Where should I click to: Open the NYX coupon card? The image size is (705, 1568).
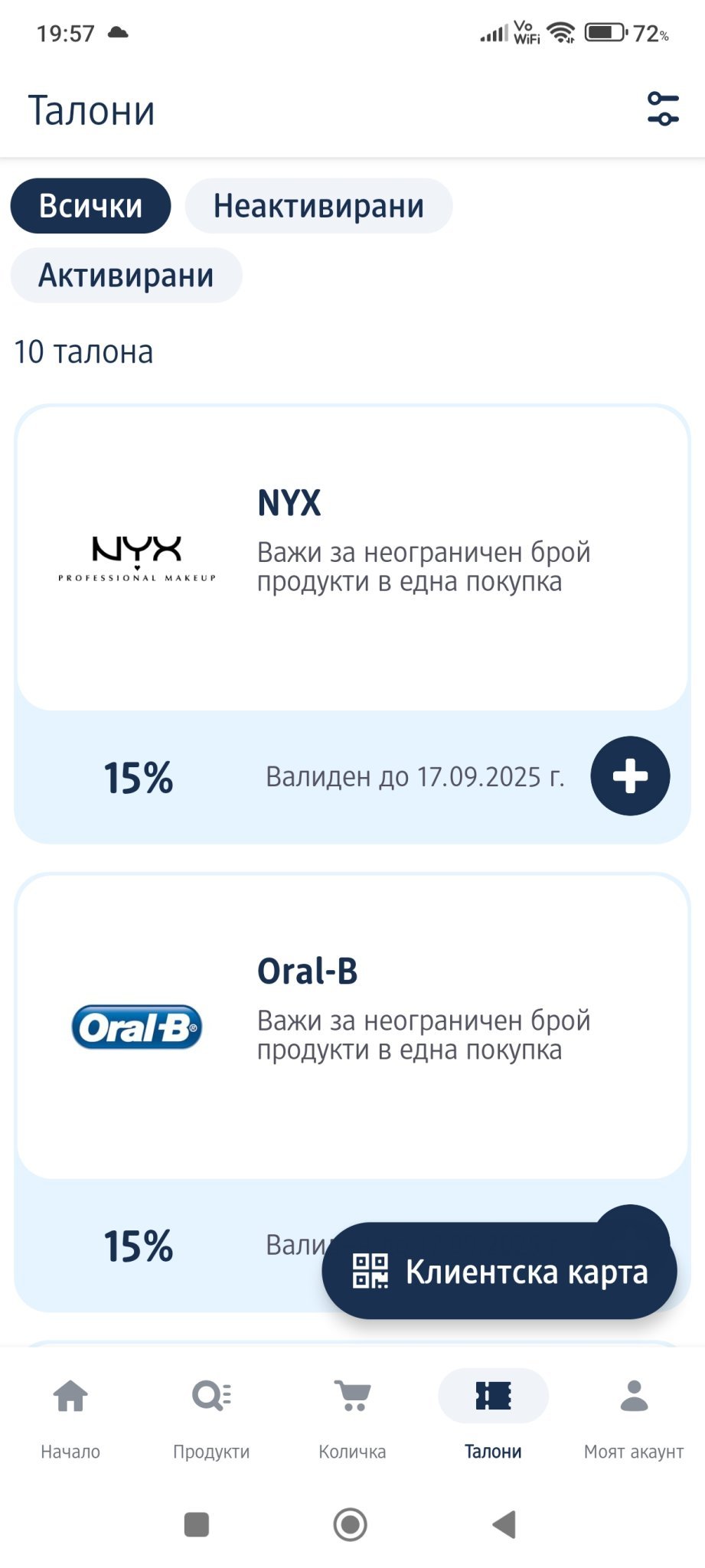[x=352, y=559]
